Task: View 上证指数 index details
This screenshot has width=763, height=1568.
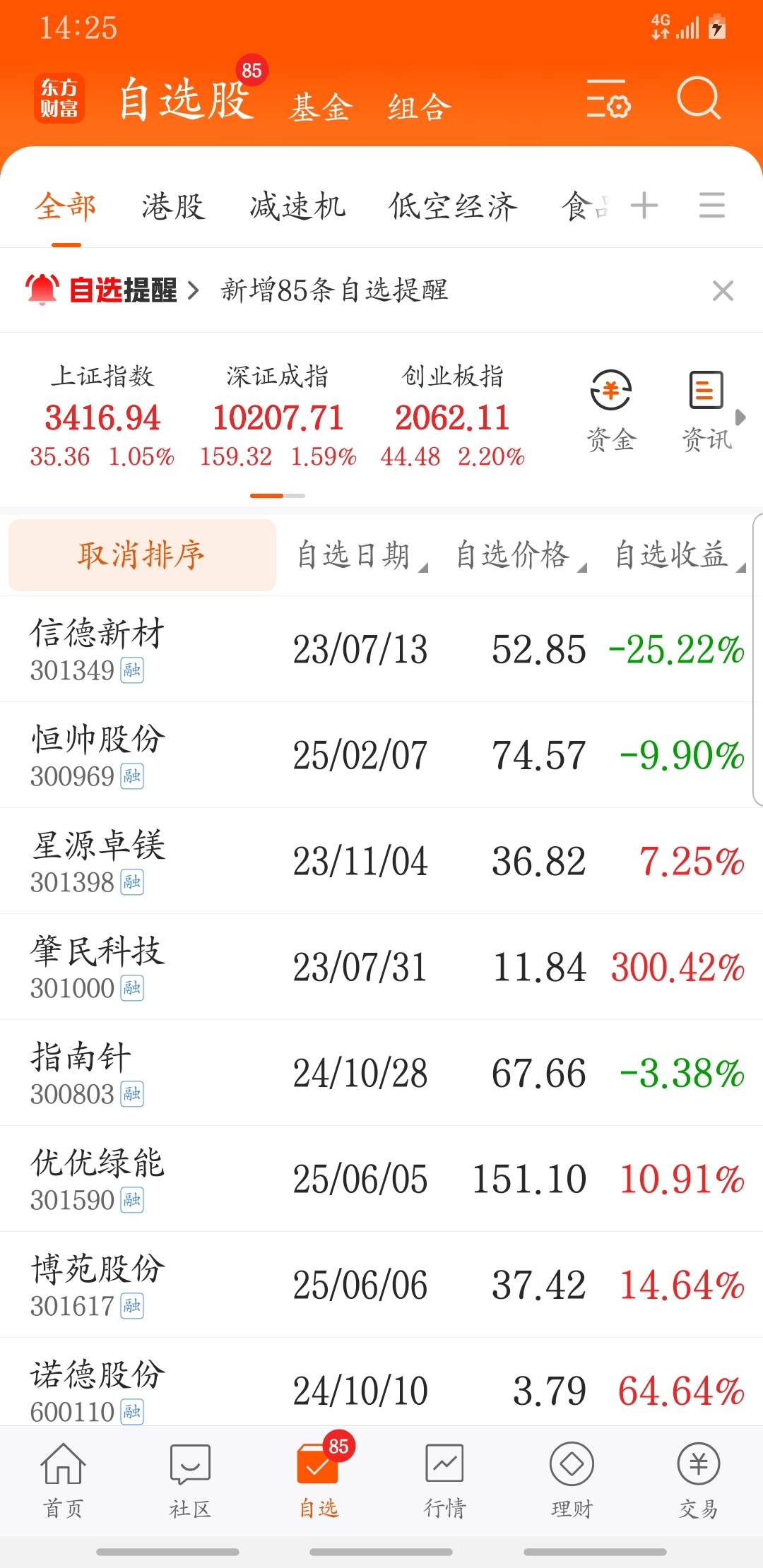Action: [102, 415]
